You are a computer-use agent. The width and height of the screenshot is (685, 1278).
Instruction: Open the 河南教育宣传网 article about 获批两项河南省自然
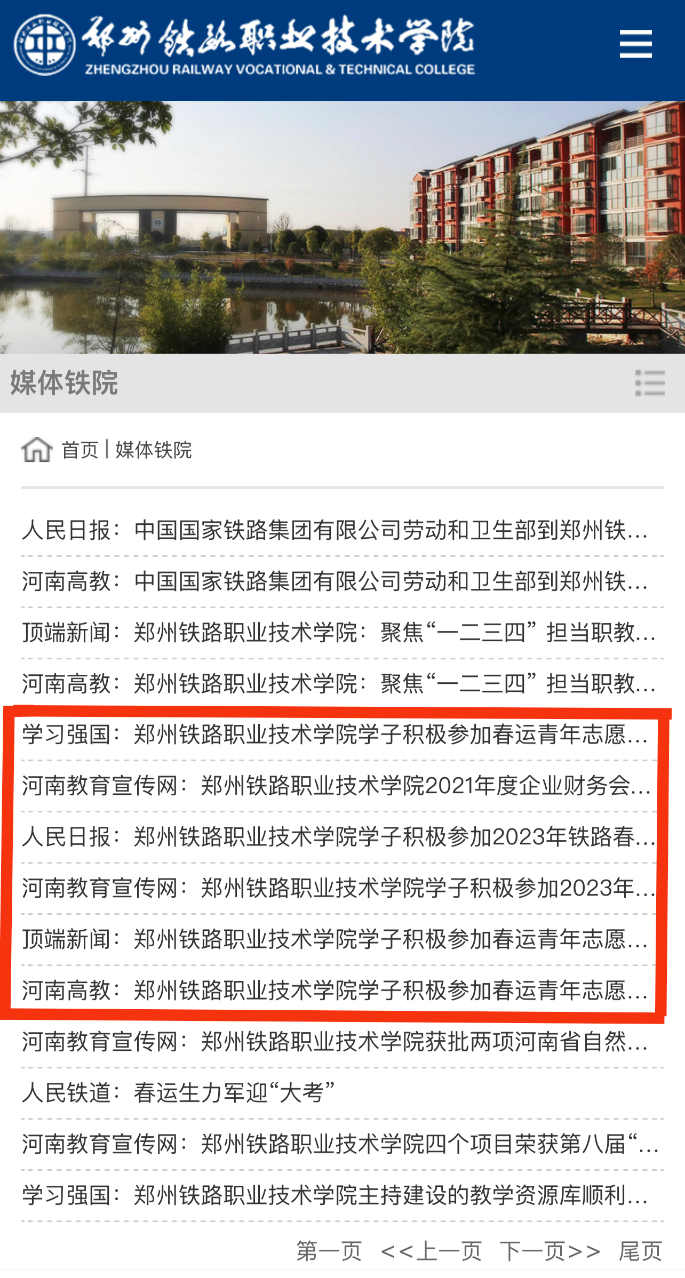pos(335,1042)
